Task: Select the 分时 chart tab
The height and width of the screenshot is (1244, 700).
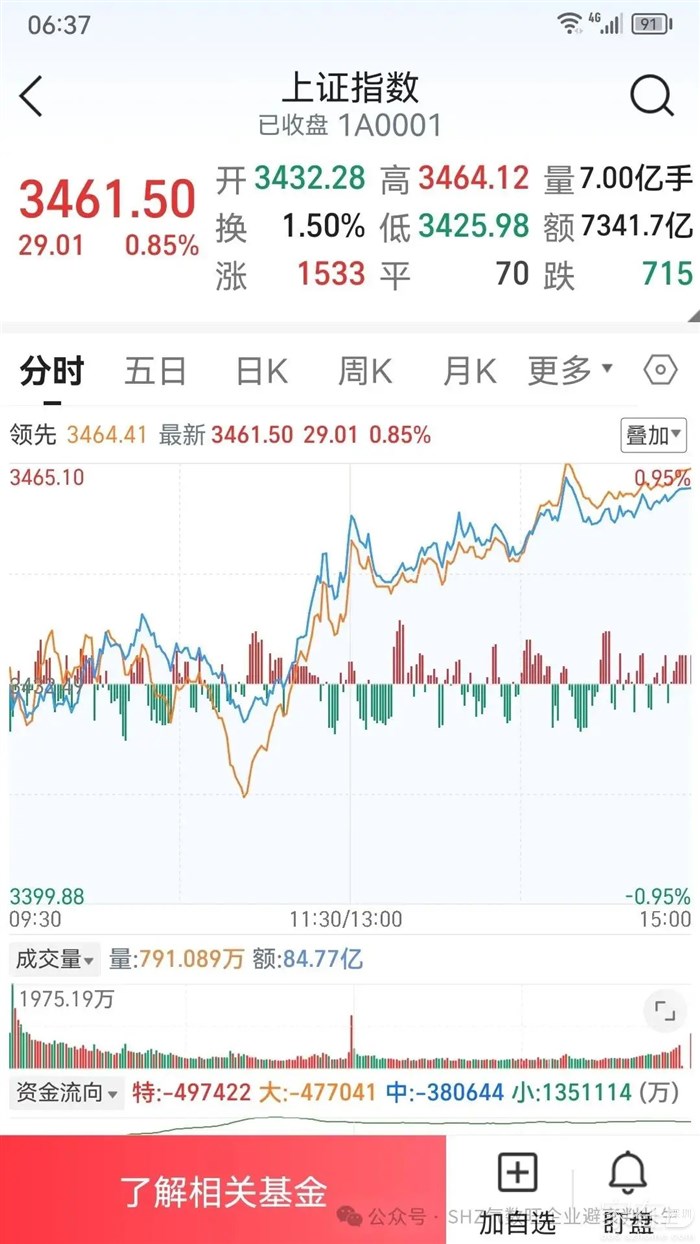Action: [x=52, y=371]
